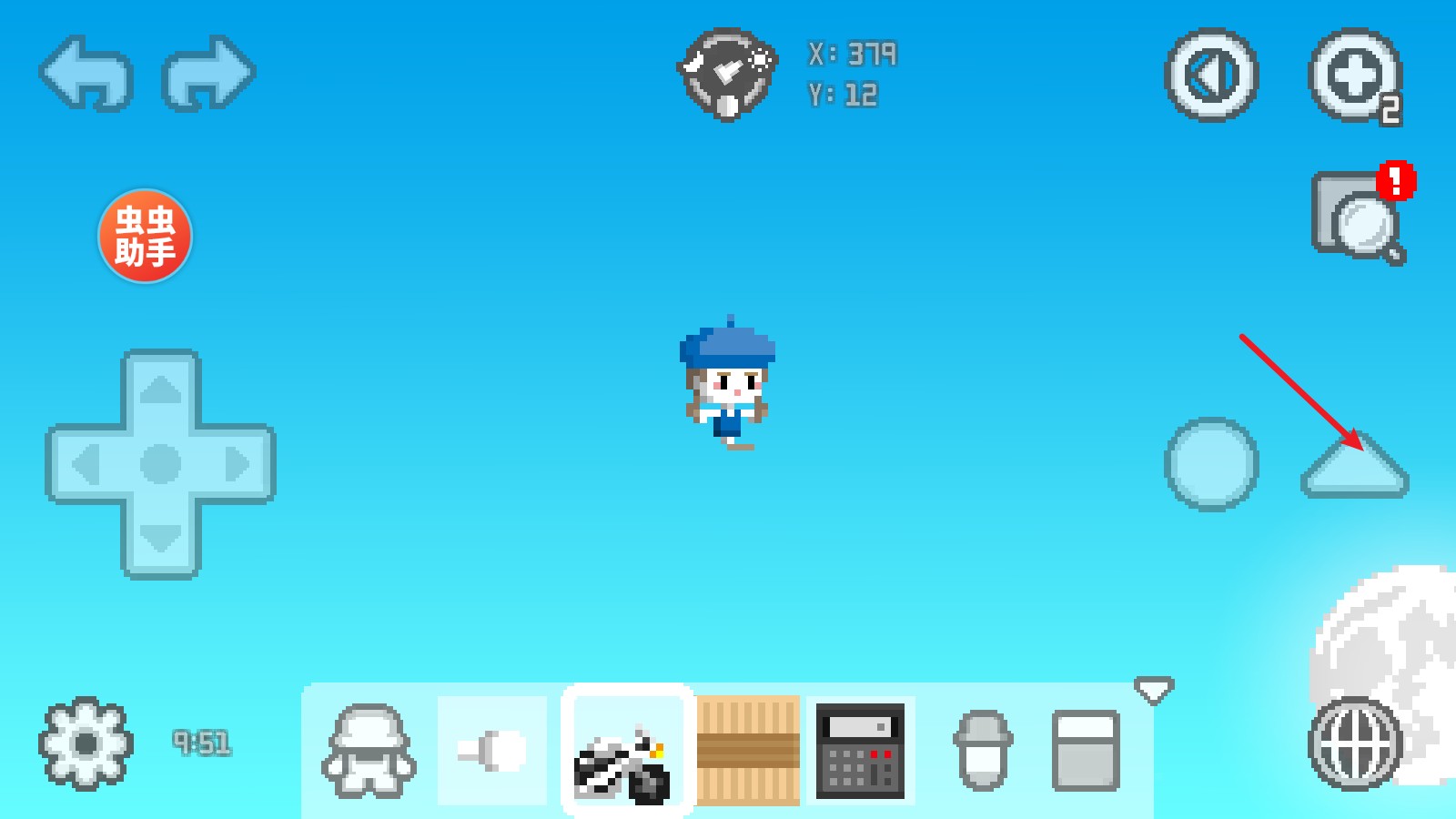Tap the circle action button
This screenshot has width=1456, height=819.
[1211, 464]
